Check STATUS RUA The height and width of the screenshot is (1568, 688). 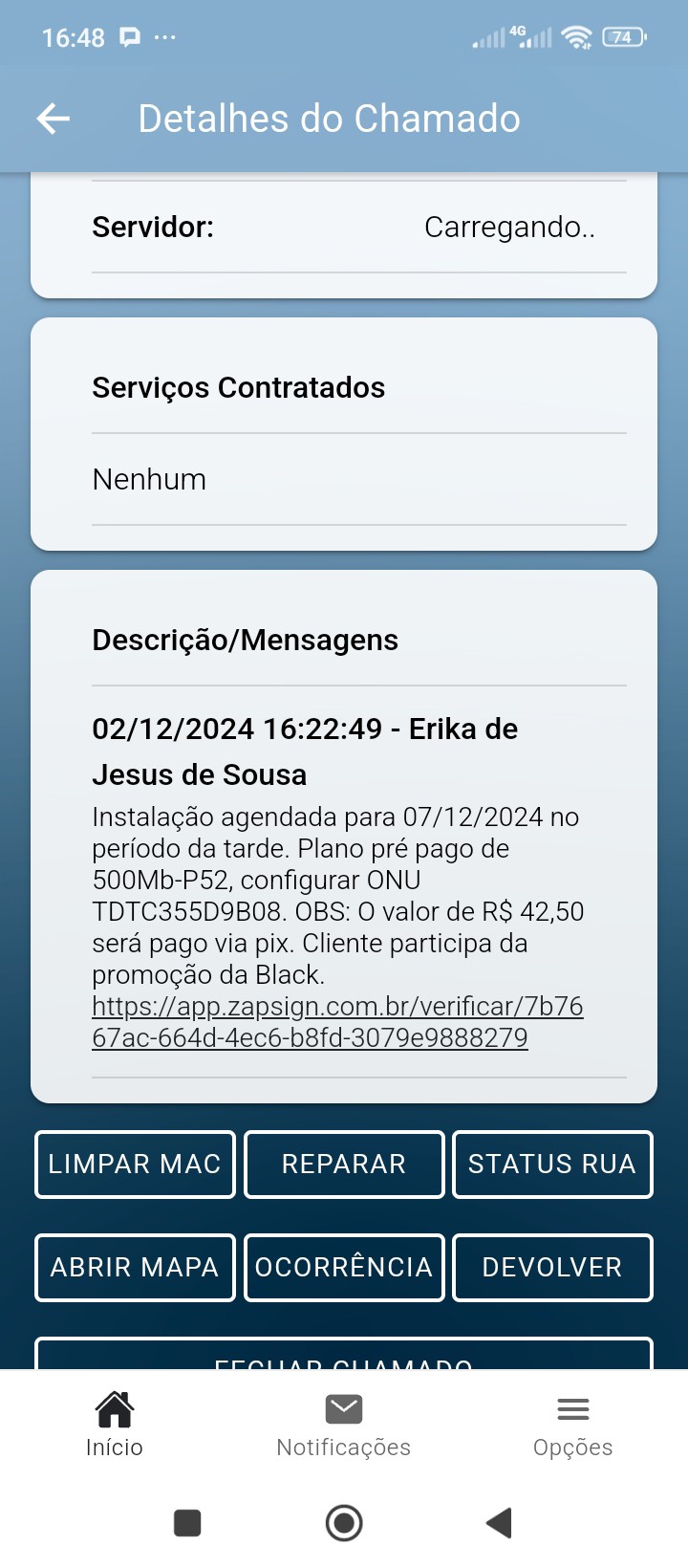552,1164
